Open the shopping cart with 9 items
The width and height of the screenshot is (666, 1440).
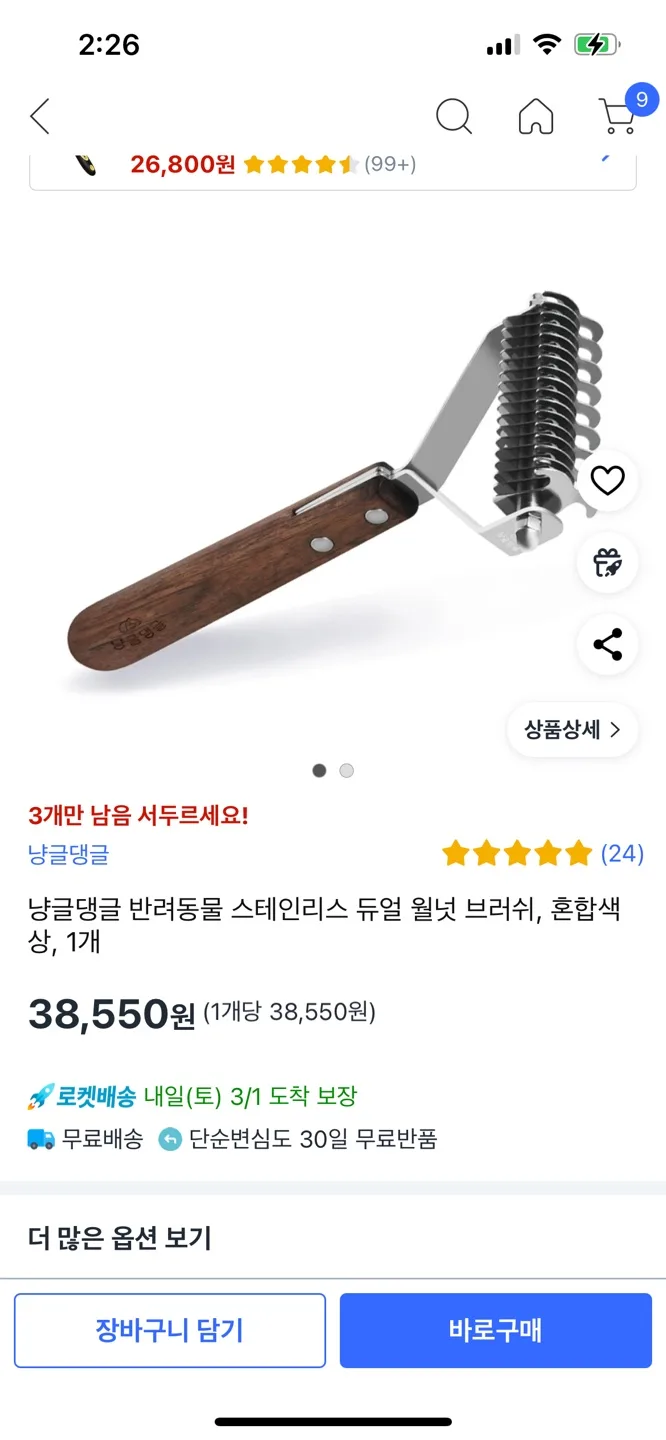(619, 116)
